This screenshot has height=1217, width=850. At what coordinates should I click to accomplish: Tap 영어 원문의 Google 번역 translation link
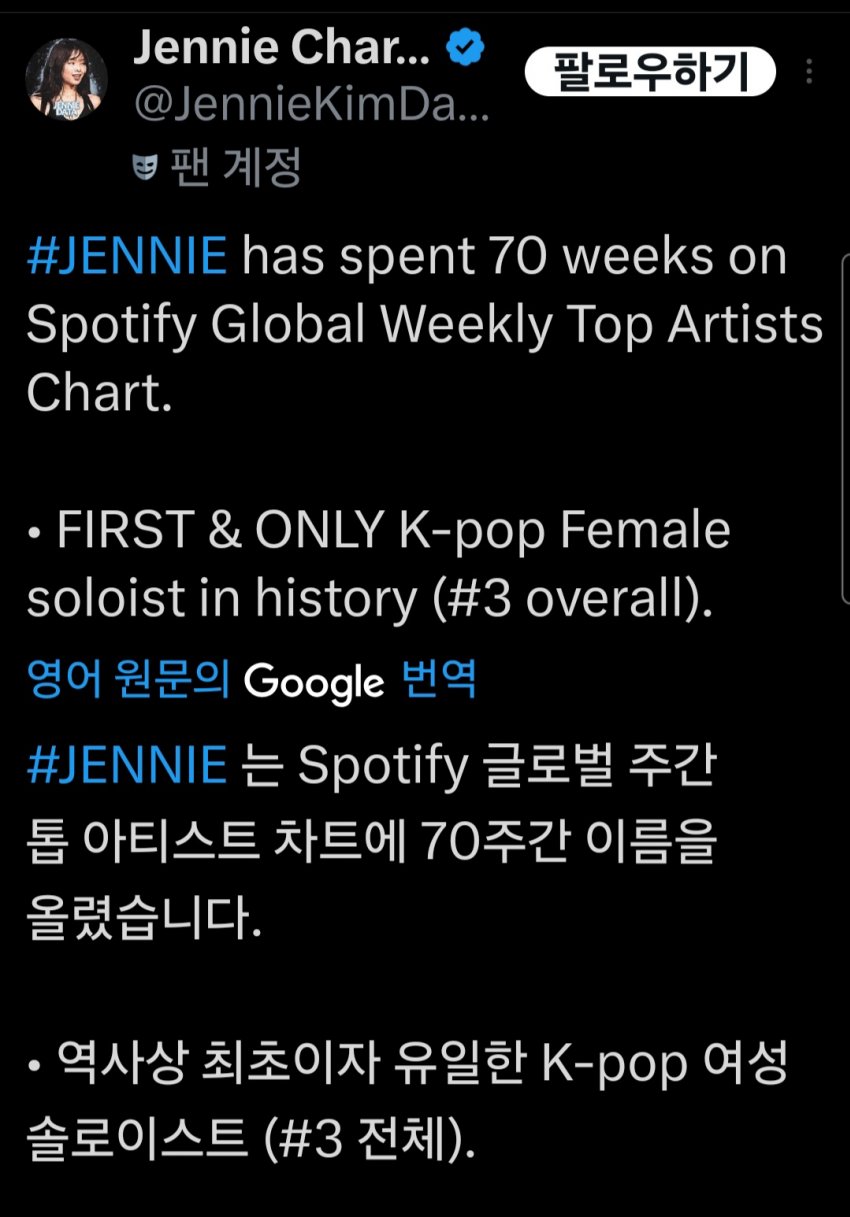(x=251, y=681)
